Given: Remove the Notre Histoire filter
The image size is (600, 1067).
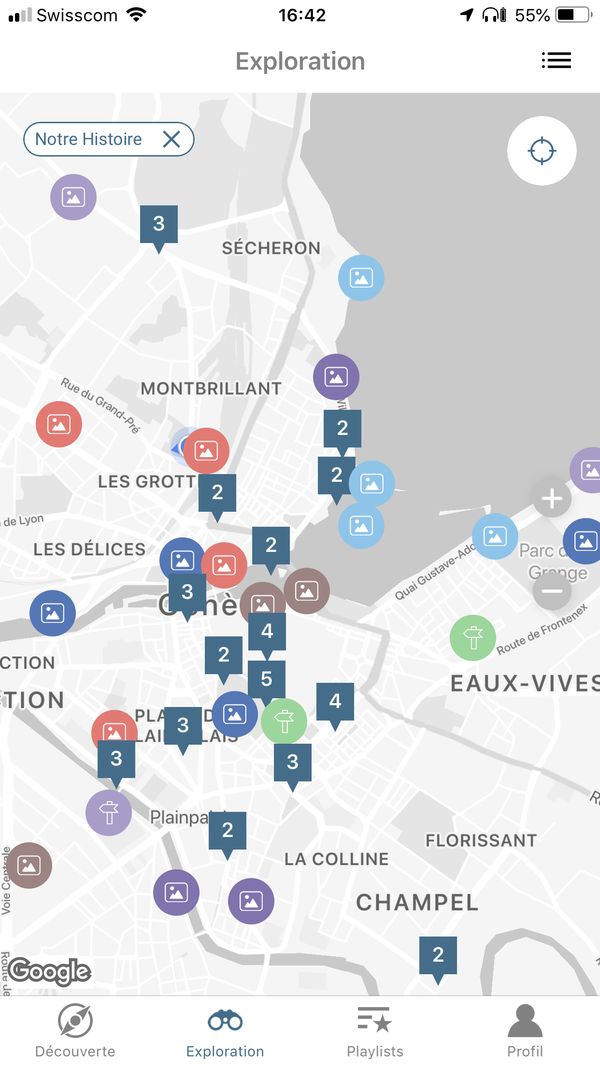Looking at the screenshot, I should pyautogui.click(x=171, y=140).
